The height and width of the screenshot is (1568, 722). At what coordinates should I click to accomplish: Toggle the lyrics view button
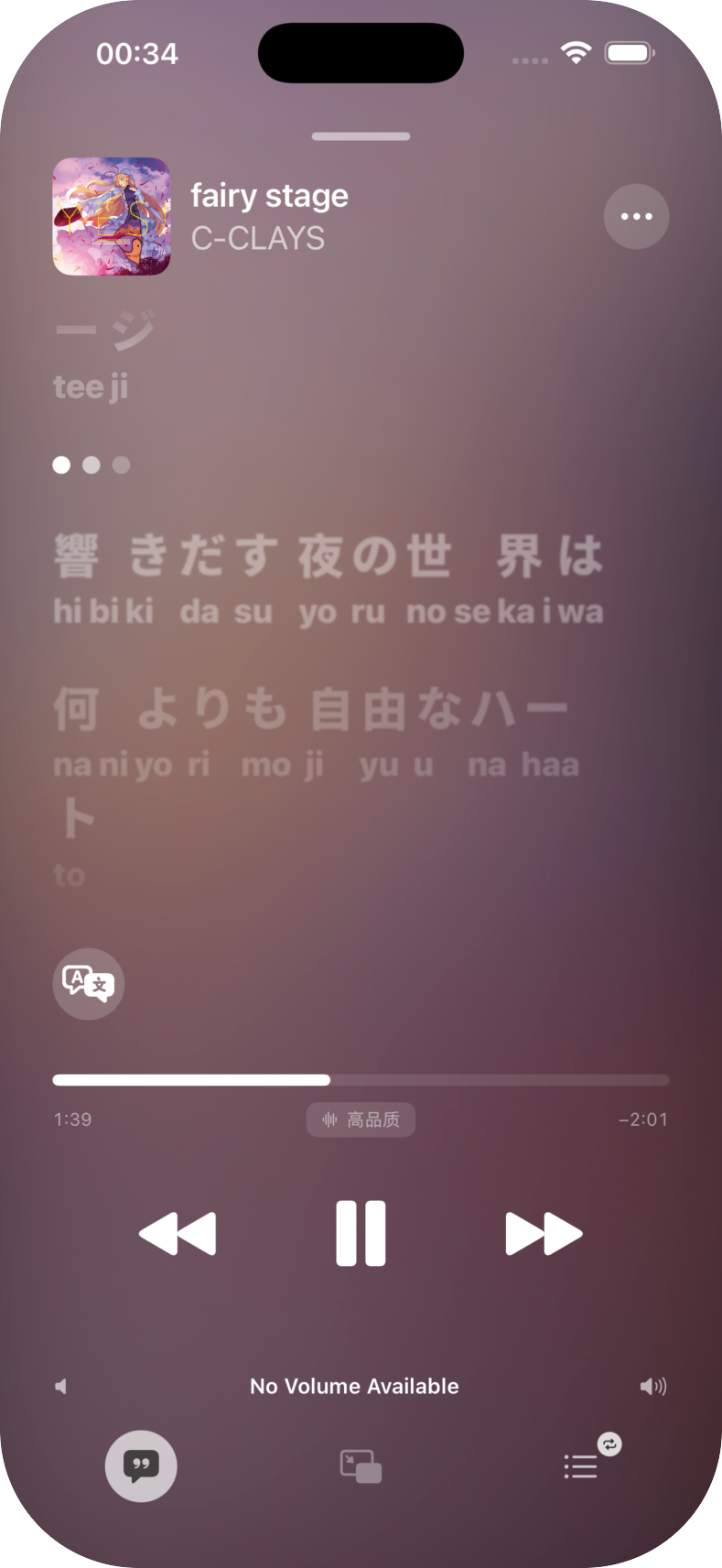tap(141, 1466)
